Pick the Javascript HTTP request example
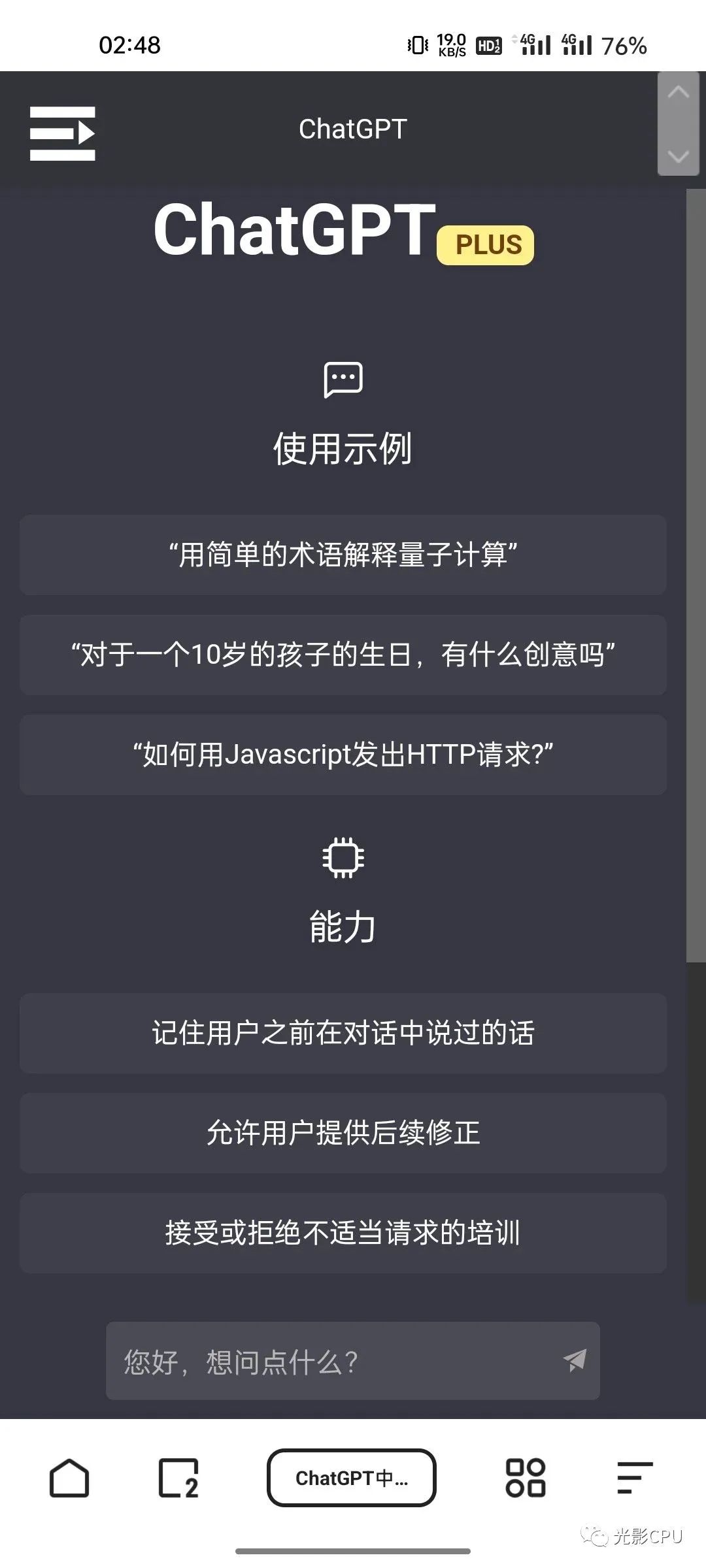The width and height of the screenshot is (706, 1568). tap(343, 755)
